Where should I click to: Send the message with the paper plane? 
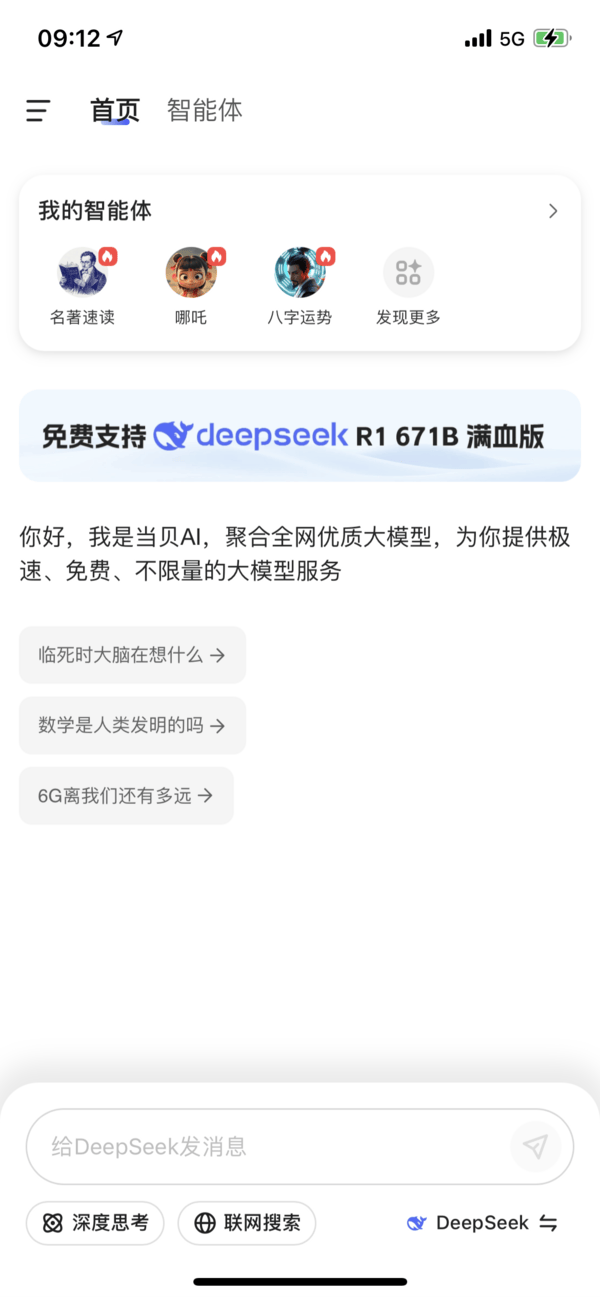[535, 1146]
